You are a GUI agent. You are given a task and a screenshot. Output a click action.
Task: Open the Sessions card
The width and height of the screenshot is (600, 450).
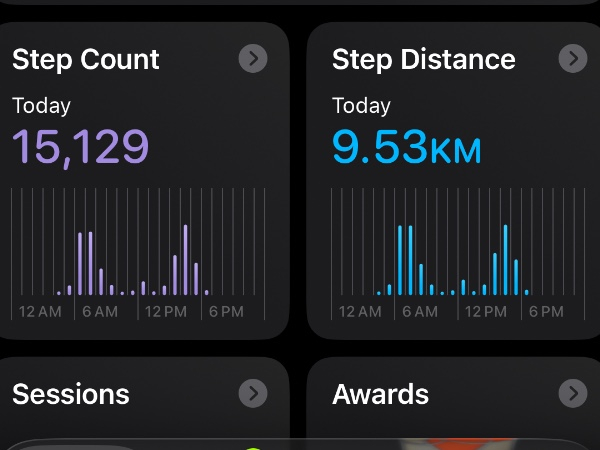tap(253, 393)
